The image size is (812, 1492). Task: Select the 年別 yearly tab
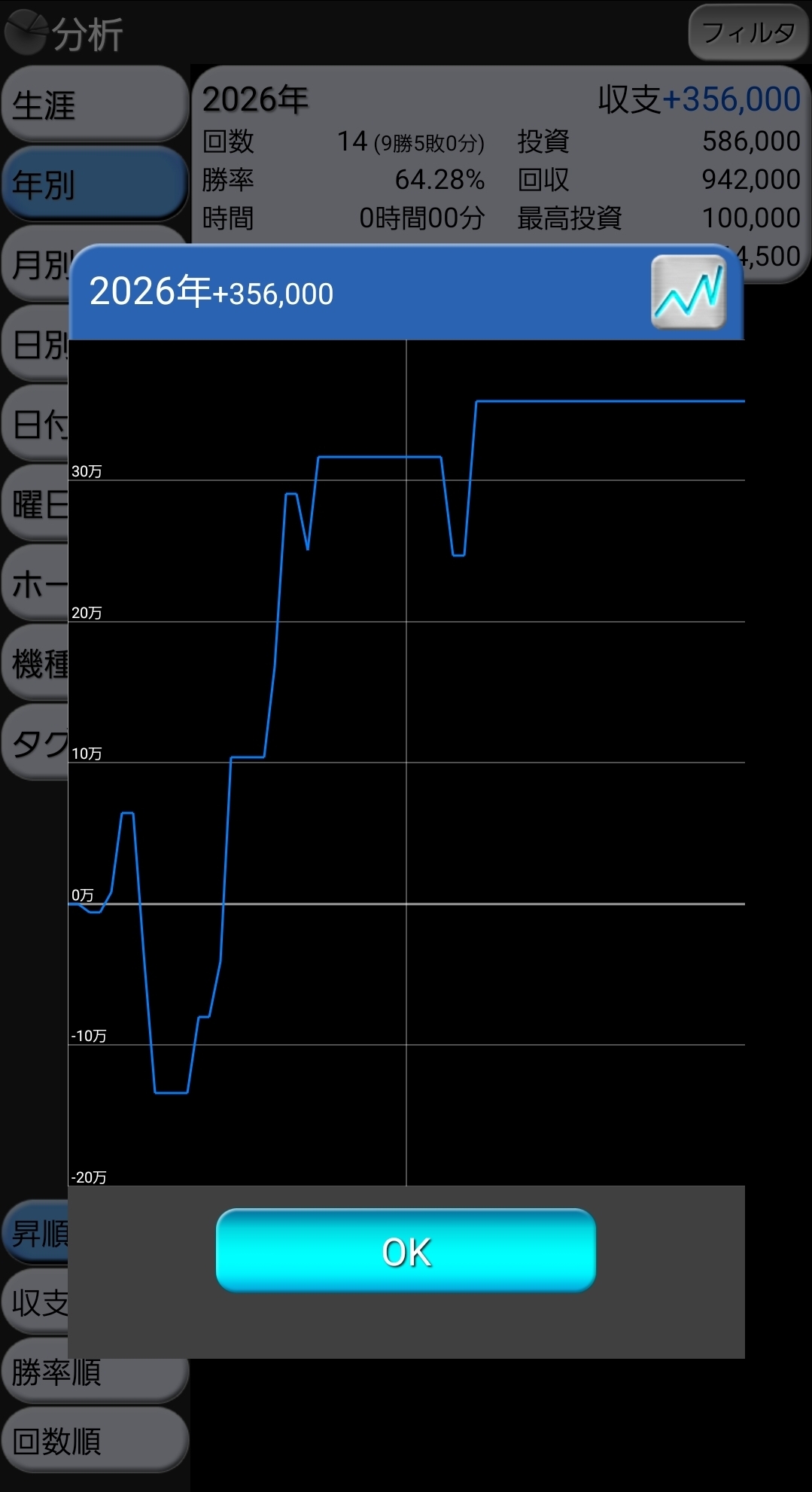click(x=94, y=184)
